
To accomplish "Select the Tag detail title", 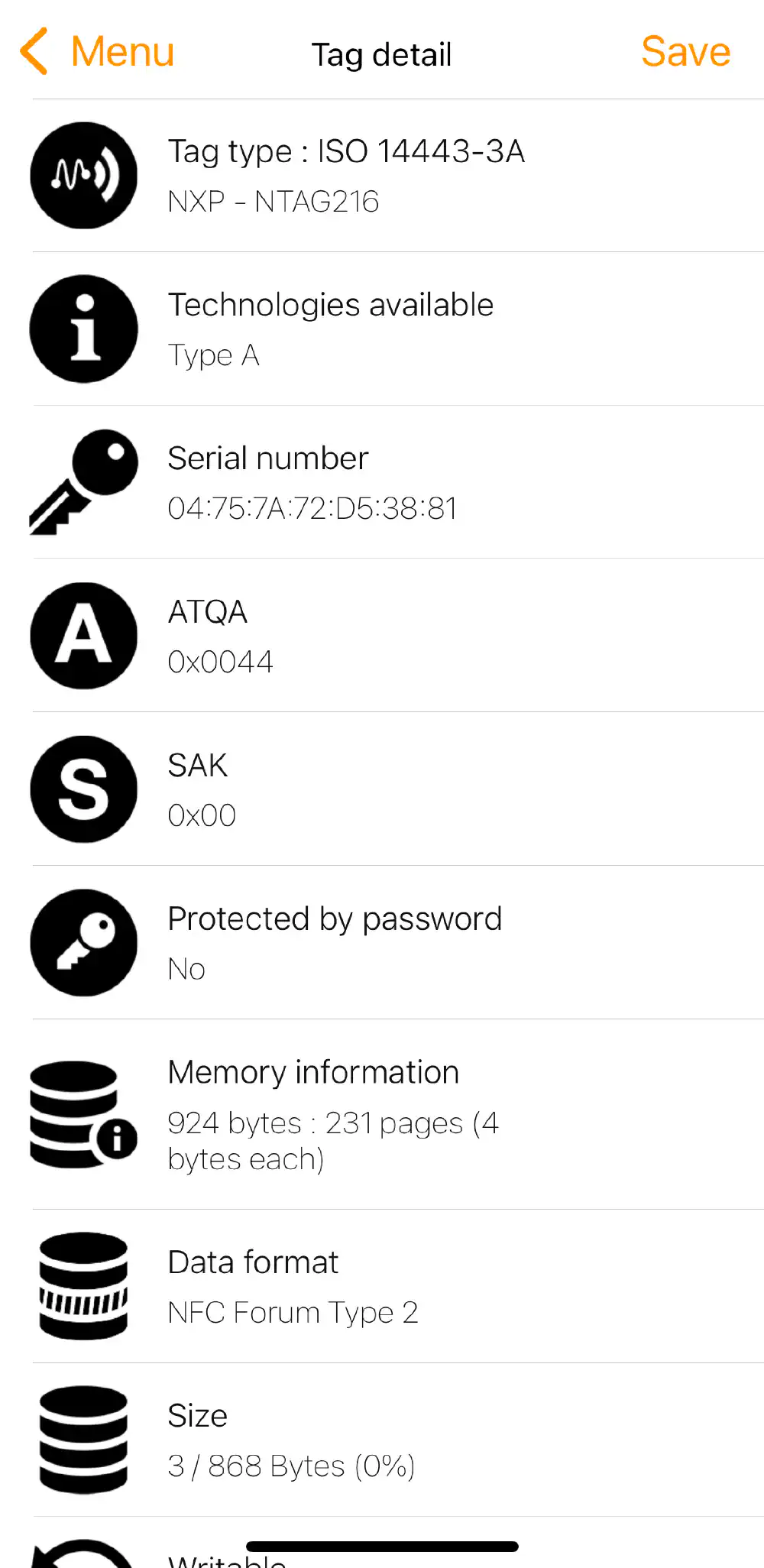I will pos(381,53).
